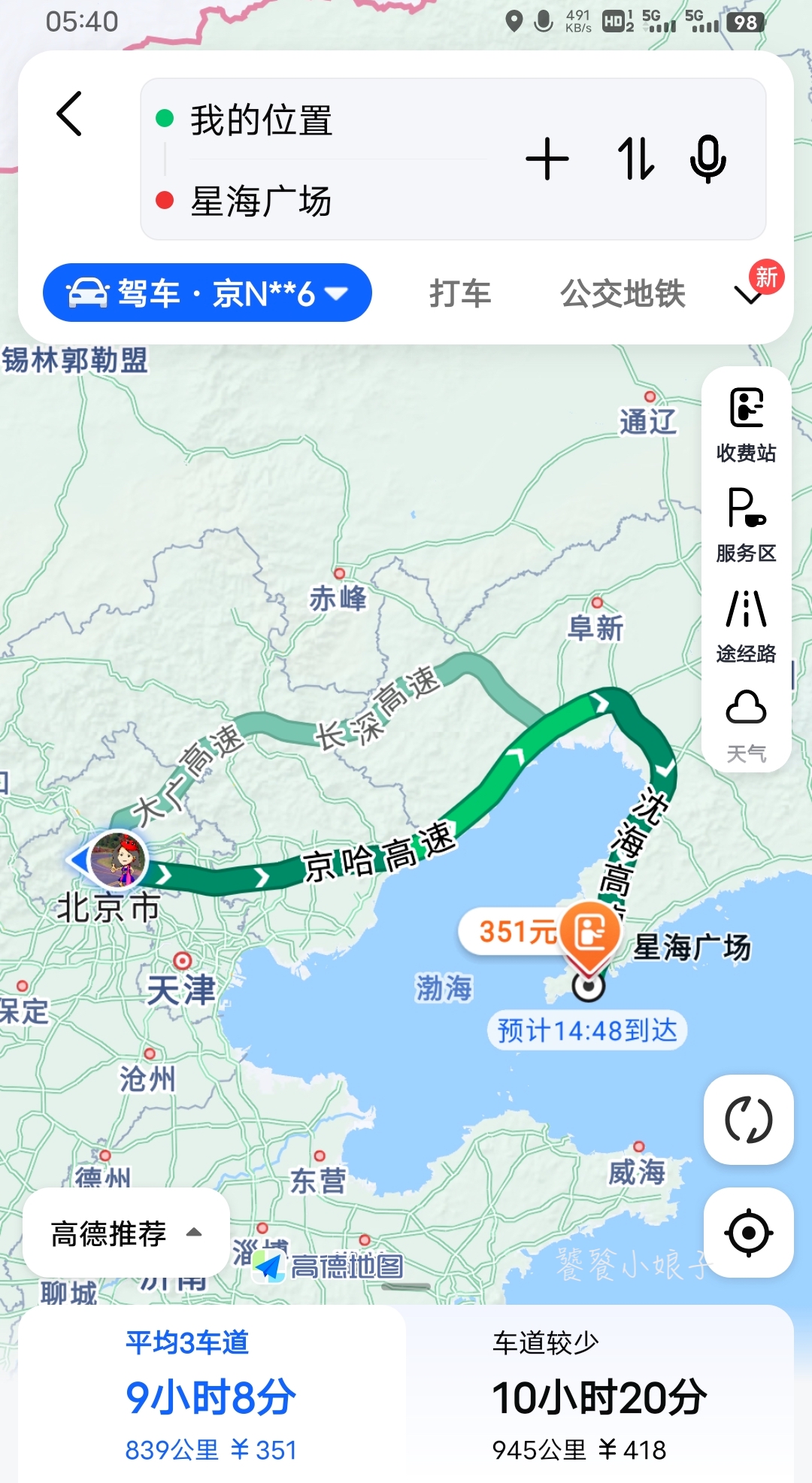Collapse the 高德推荐 route list
Viewport: 812px width, 1483px height.
[x=125, y=1233]
